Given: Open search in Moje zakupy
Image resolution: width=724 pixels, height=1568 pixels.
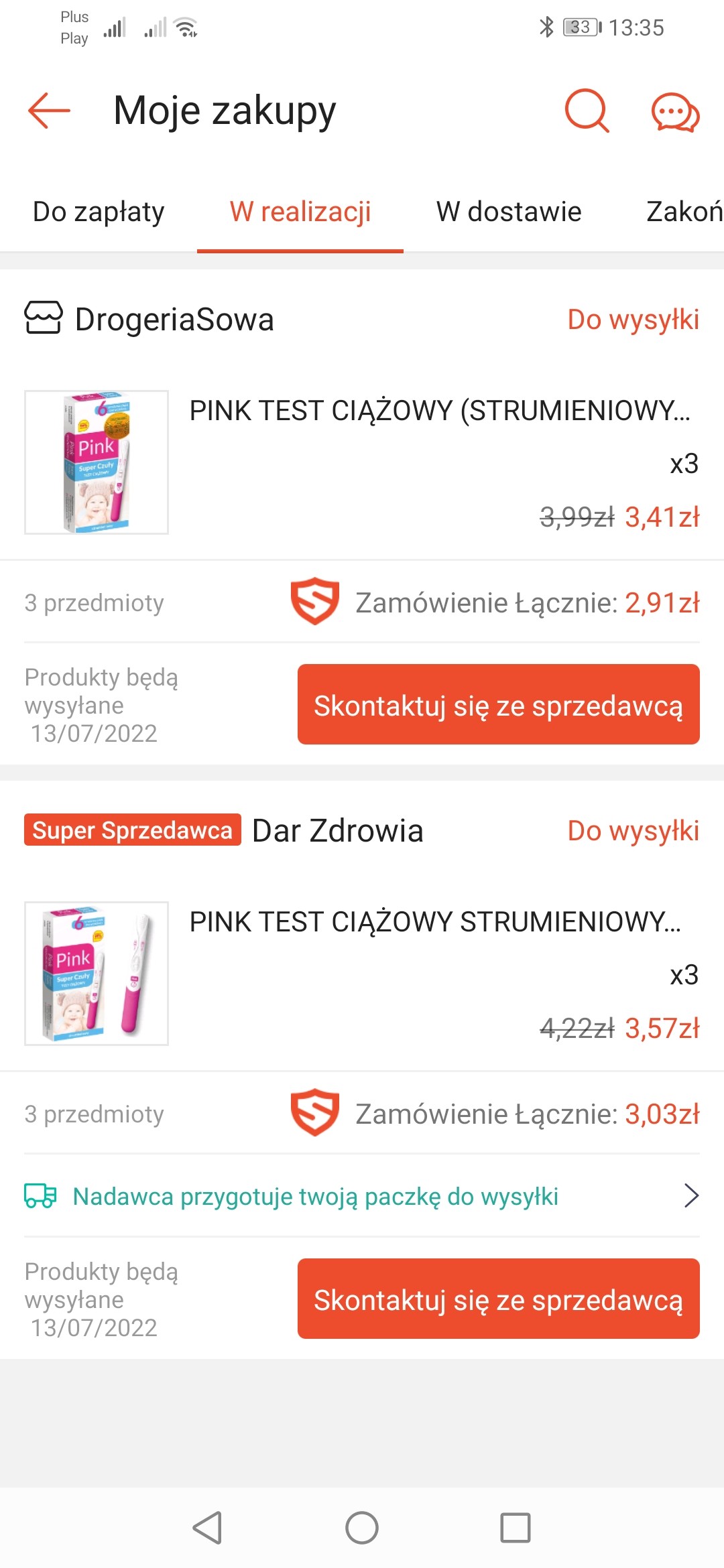Looking at the screenshot, I should click(x=587, y=111).
